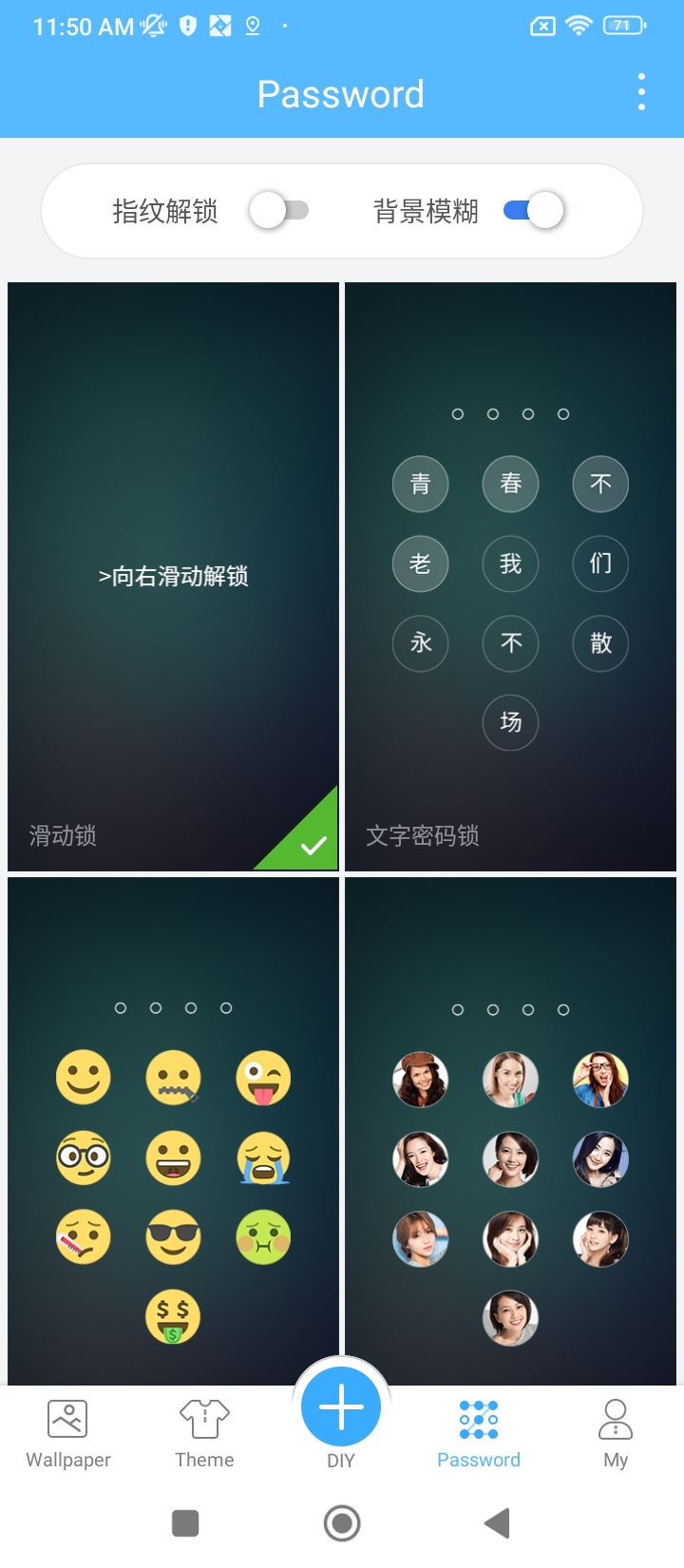
Task: Go back using the system back button
Action: click(498, 1523)
